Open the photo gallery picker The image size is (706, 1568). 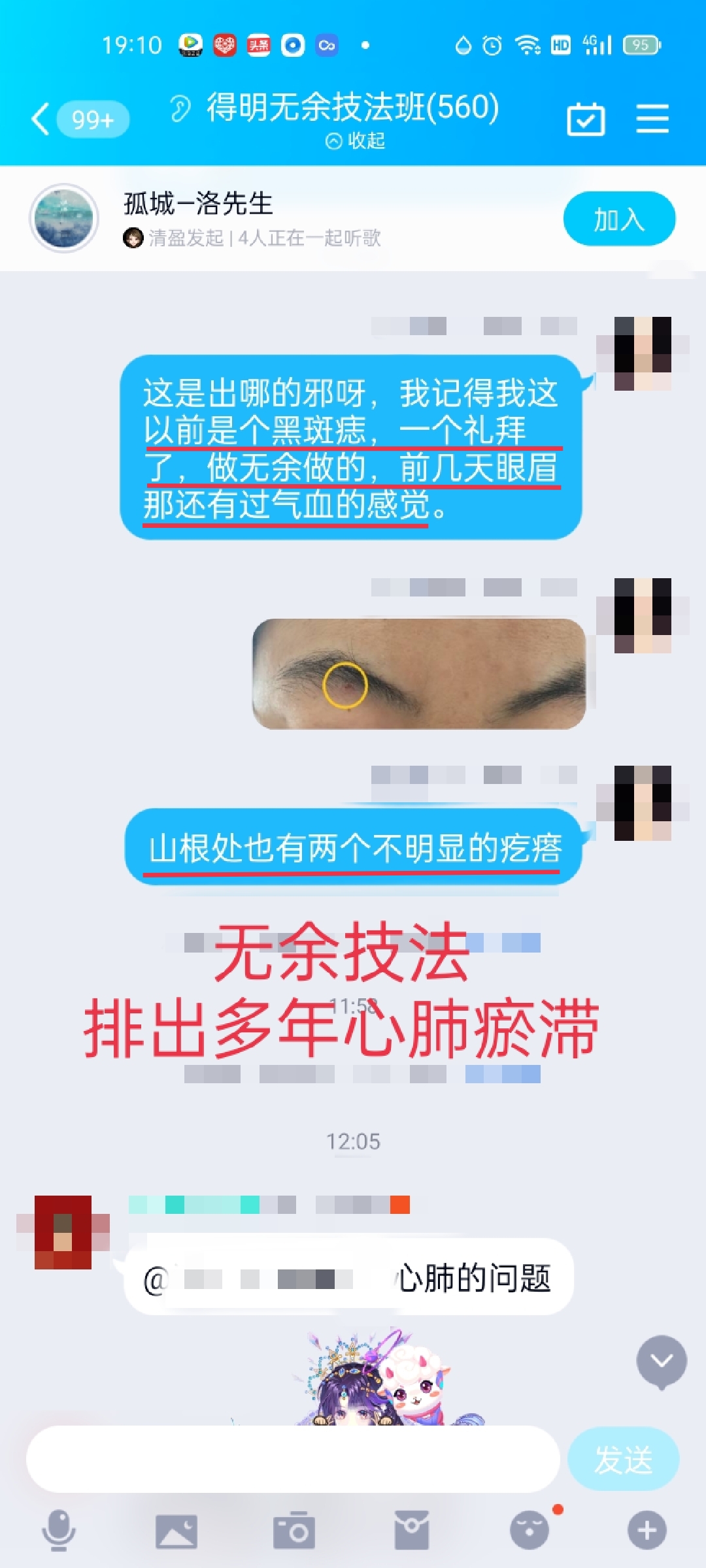coord(176,1531)
